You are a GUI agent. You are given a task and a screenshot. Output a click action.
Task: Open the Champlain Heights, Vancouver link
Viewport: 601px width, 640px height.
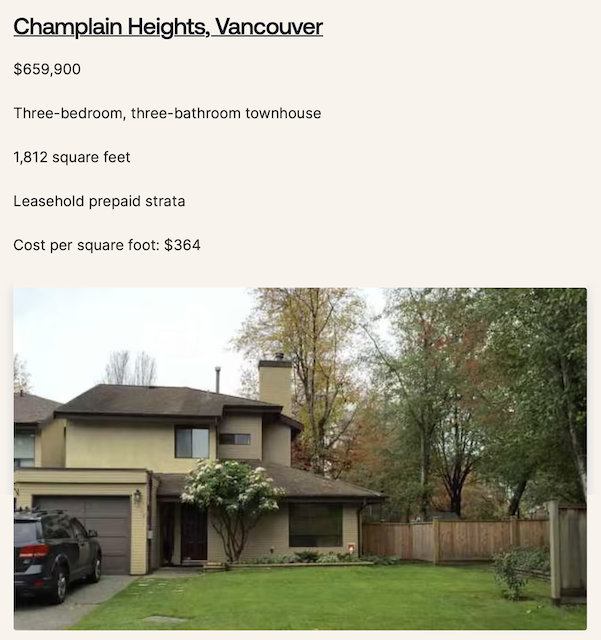pos(168,27)
